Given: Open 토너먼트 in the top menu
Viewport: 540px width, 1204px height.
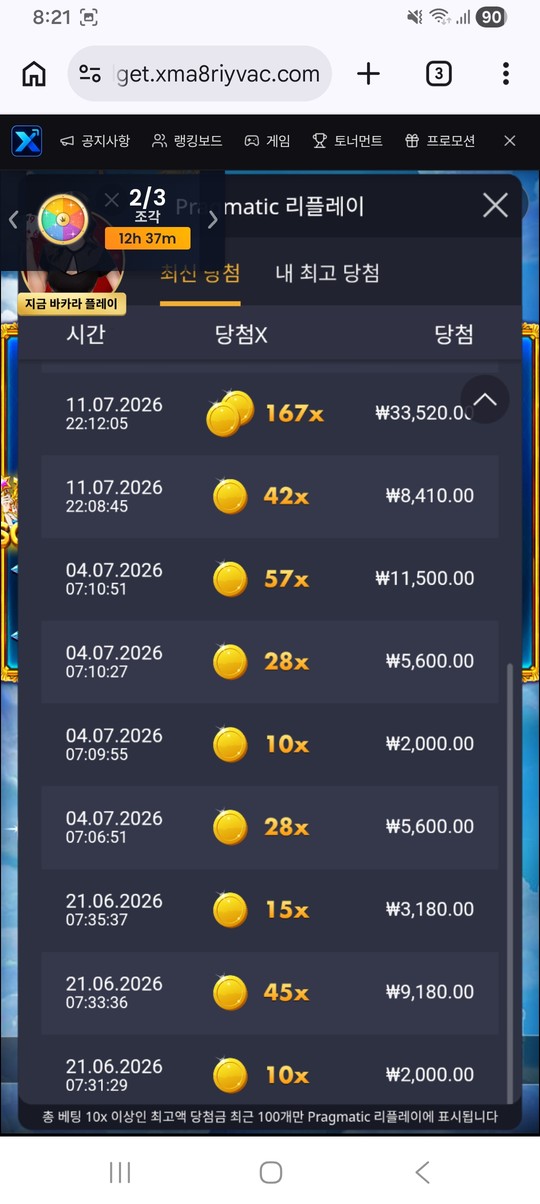Looking at the screenshot, I should pos(347,141).
